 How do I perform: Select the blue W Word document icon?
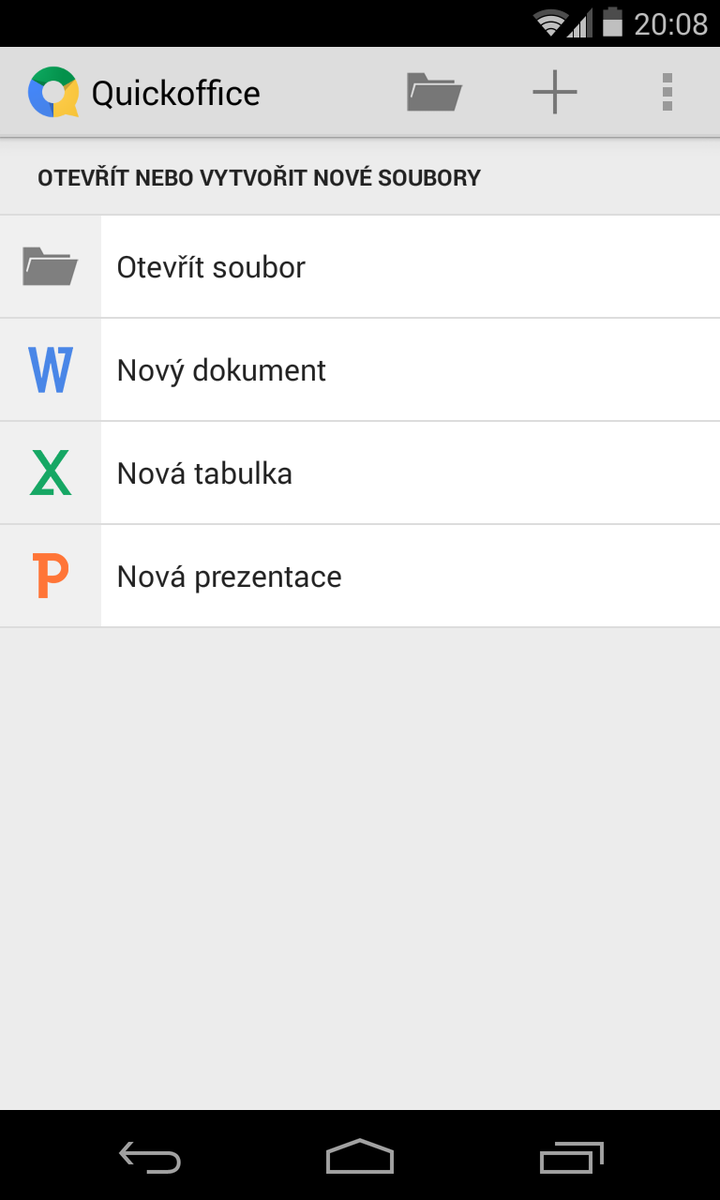click(50, 369)
